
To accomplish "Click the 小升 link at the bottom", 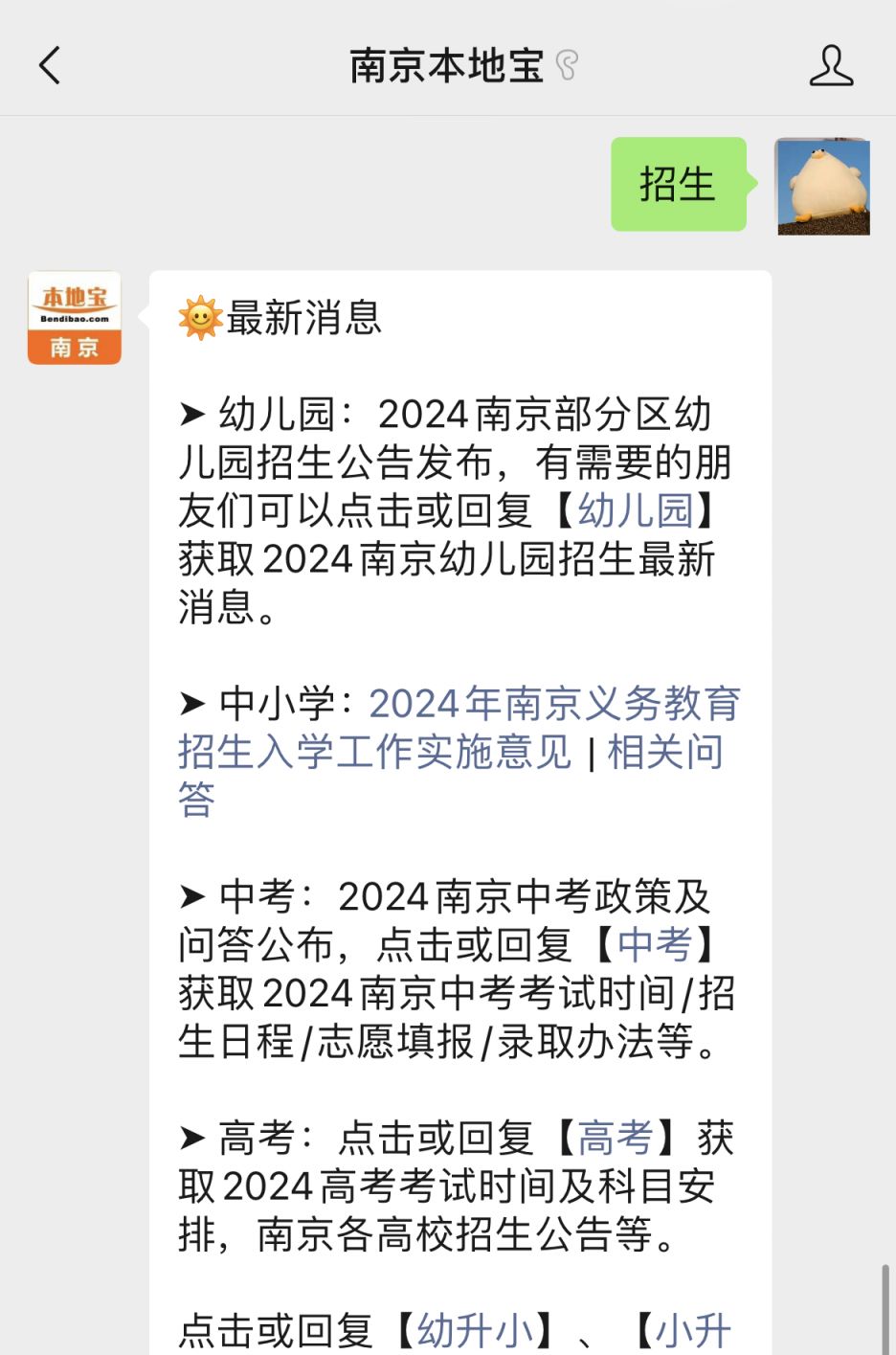I will (x=696, y=1328).
